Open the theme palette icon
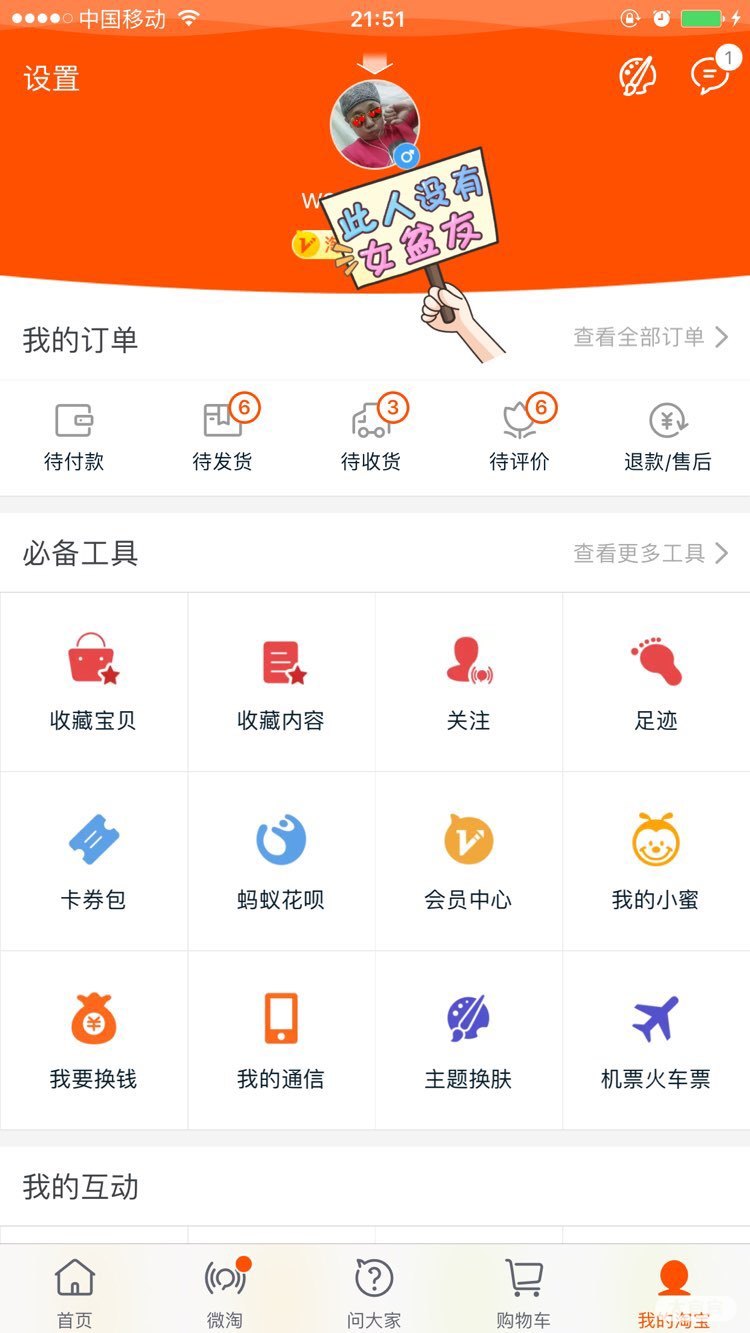This screenshot has width=750, height=1333. click(x=637, y=76)
